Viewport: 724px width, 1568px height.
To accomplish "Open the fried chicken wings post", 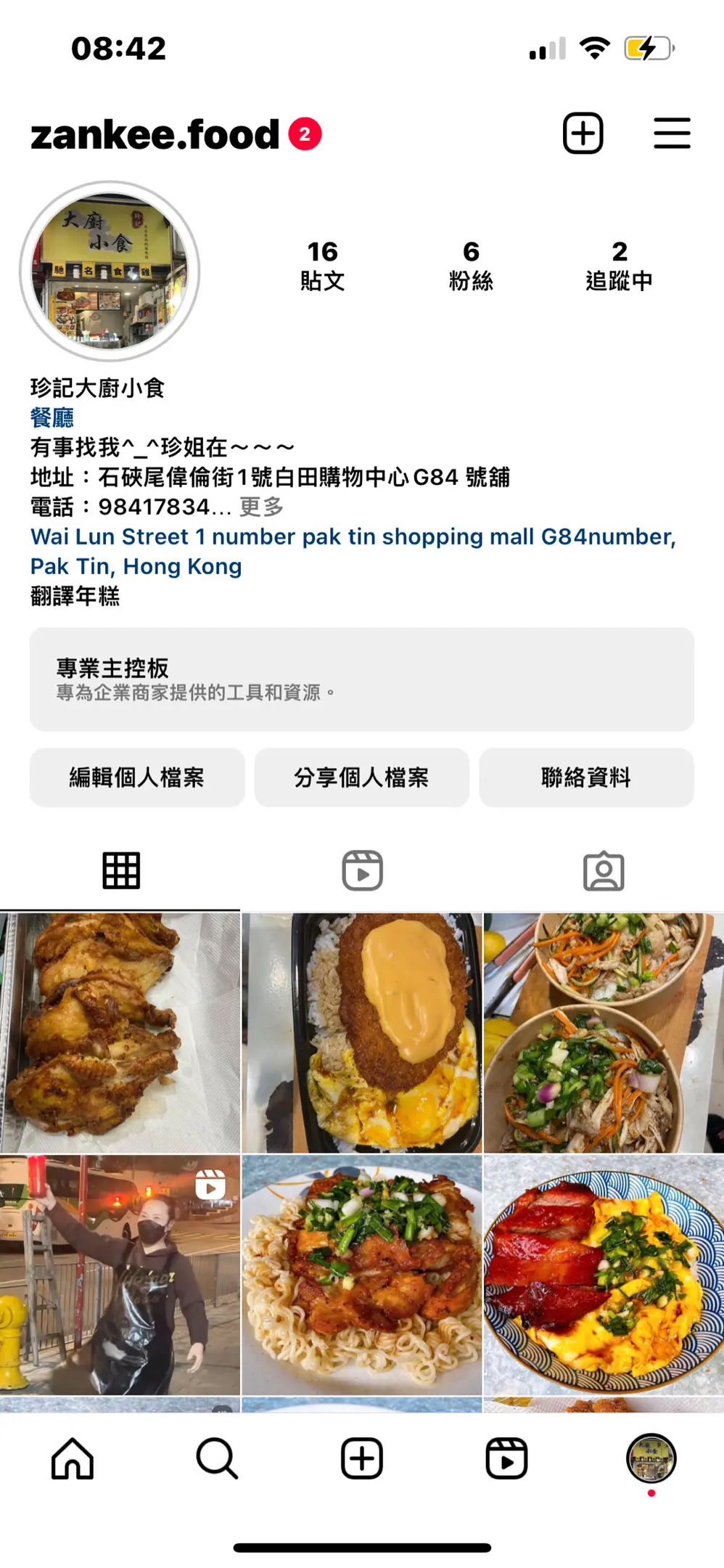I will click(x=120, y=1032).
